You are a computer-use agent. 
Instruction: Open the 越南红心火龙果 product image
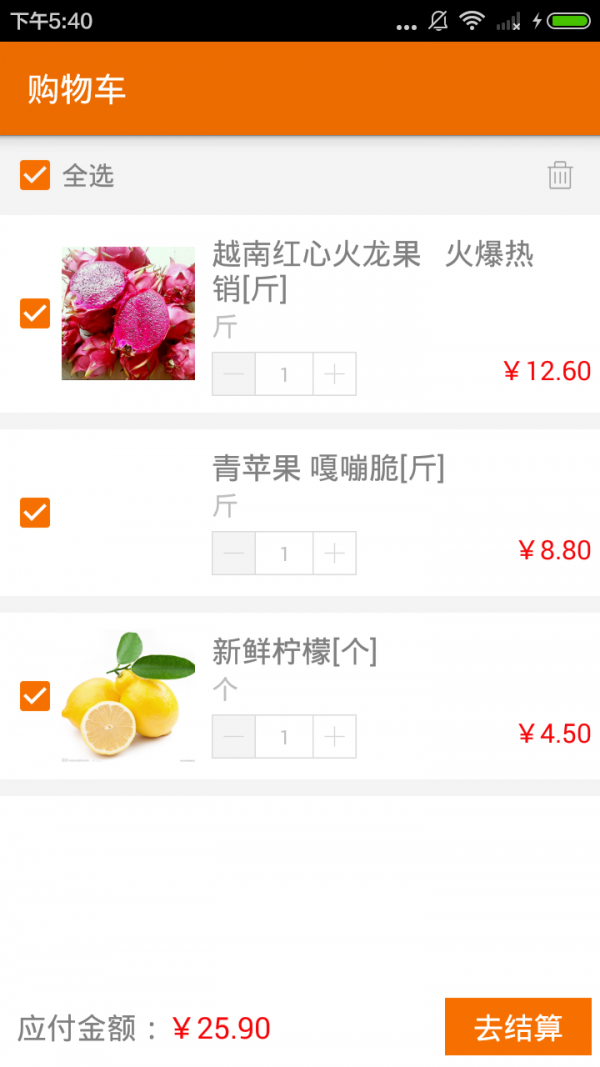pos(128,313)
